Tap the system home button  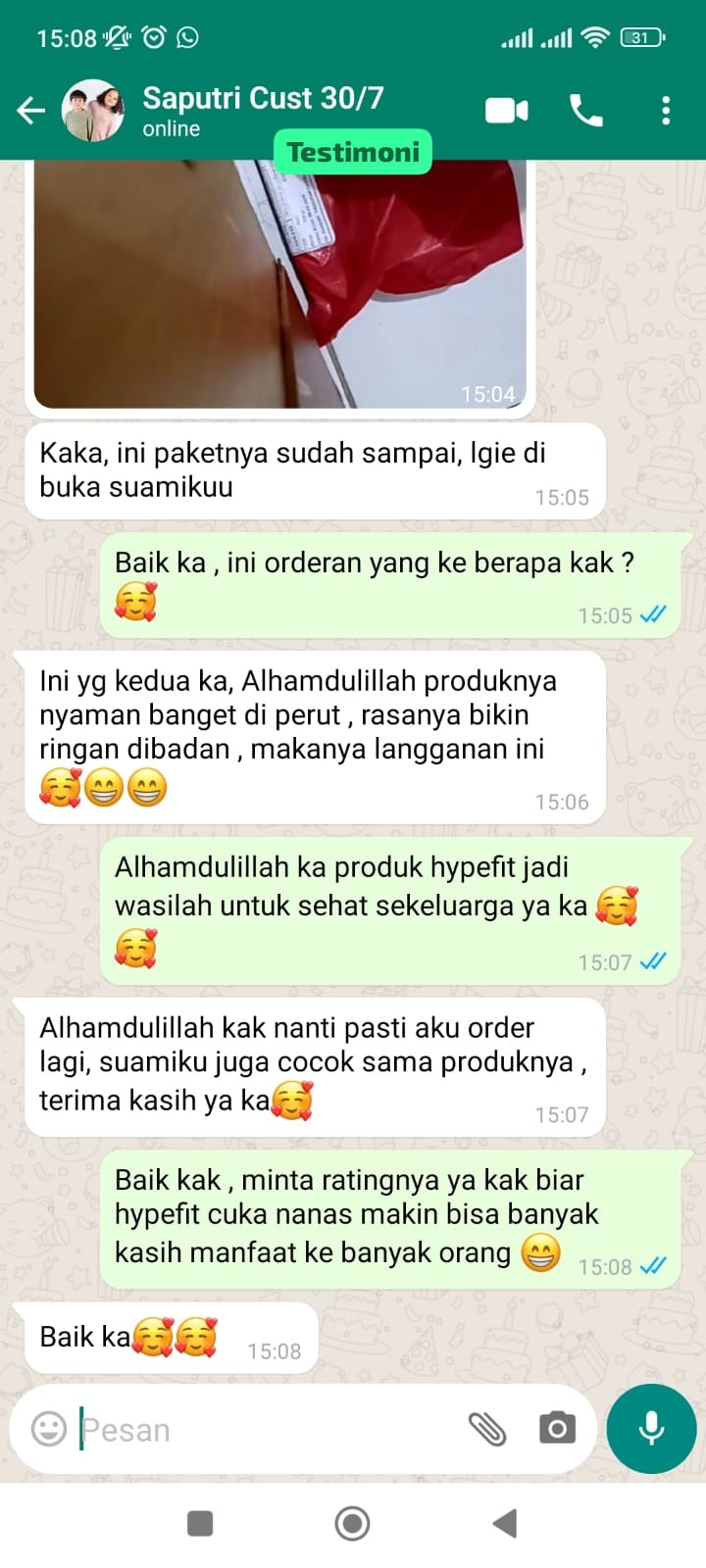[352, 1523]
